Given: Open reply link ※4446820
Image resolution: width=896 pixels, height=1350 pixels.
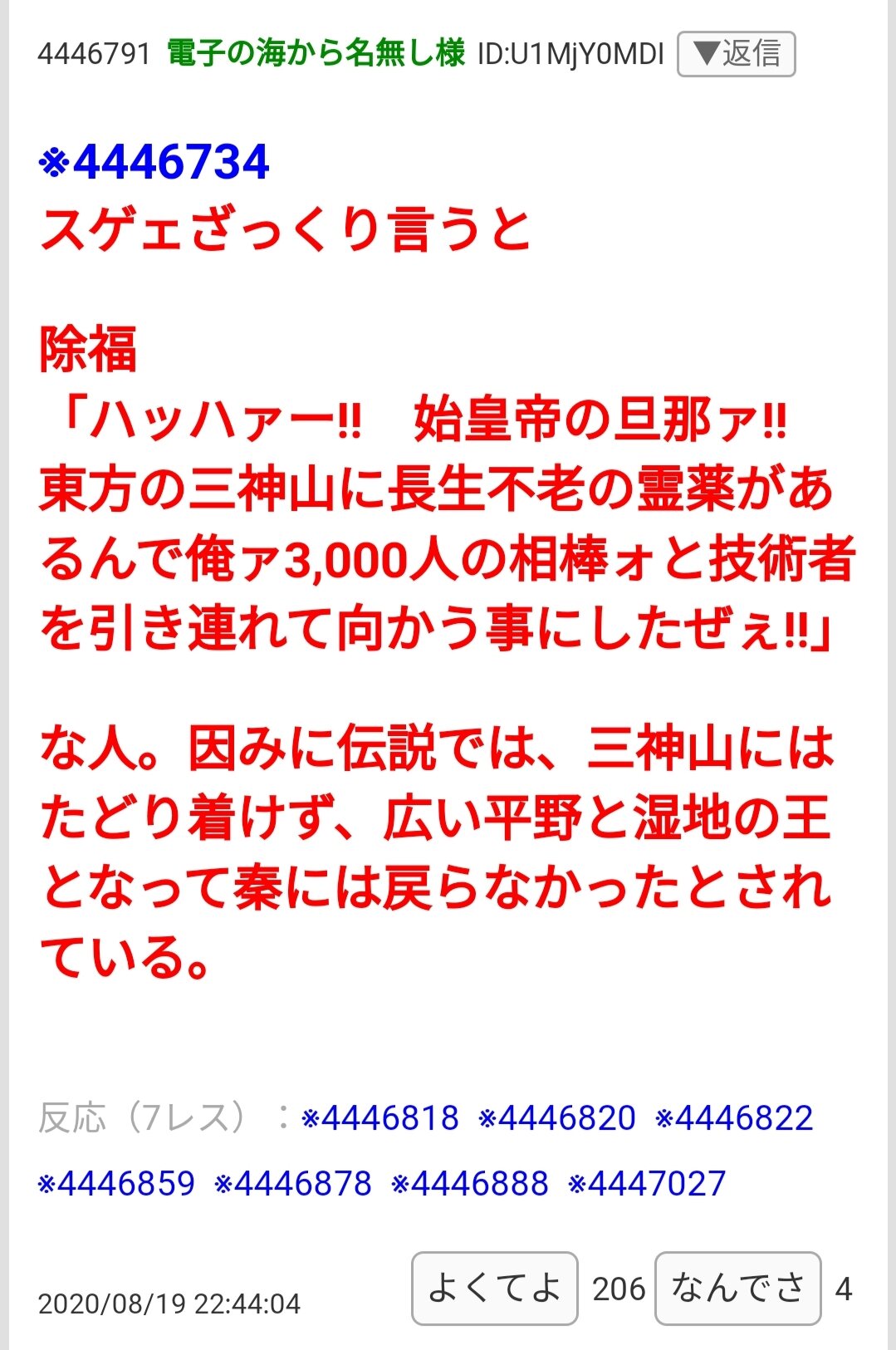Looking at the screenshot, I should [557, 1118].
